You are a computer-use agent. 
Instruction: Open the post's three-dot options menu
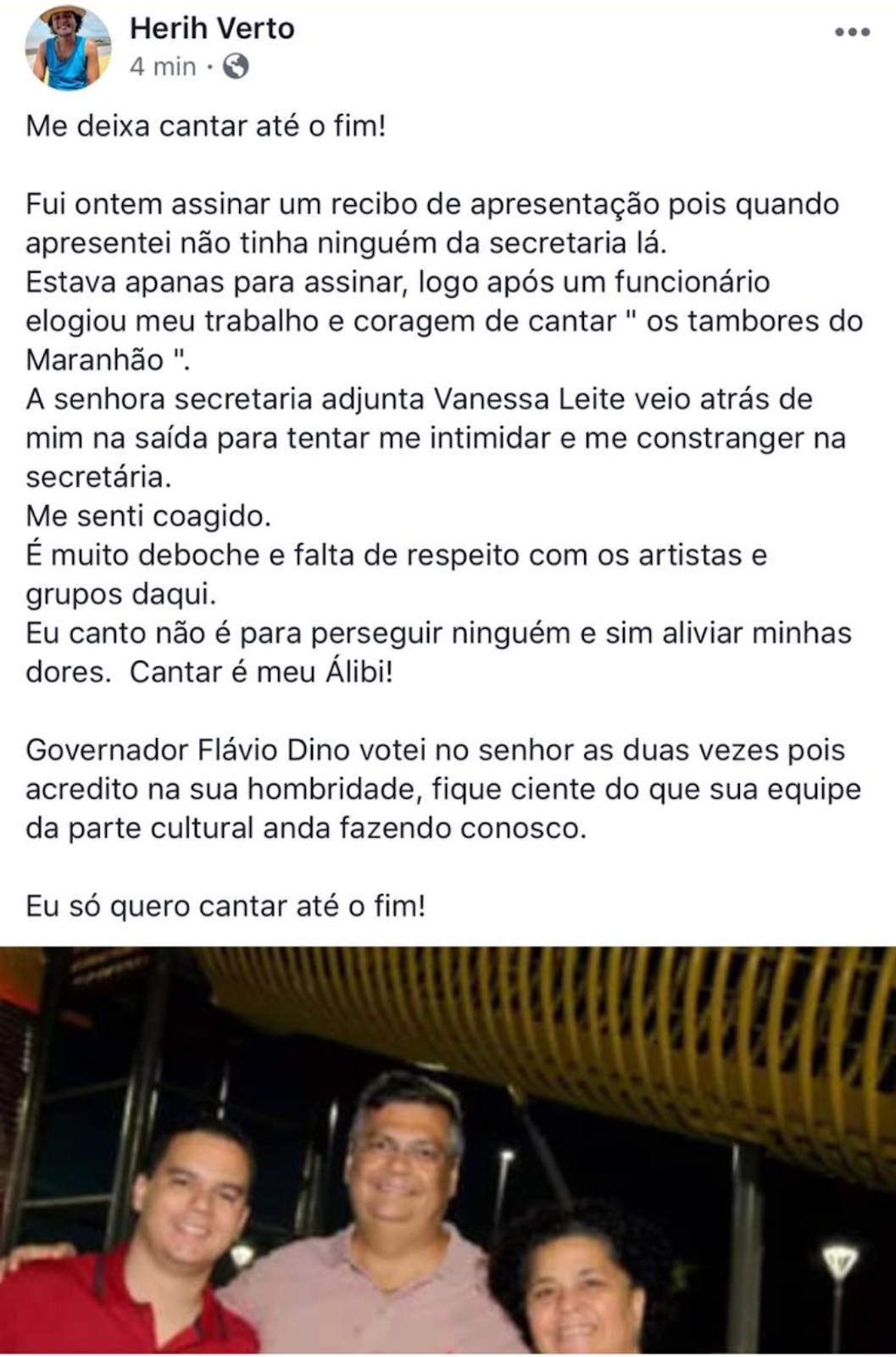pyautogui.click(x=851, y=32)
